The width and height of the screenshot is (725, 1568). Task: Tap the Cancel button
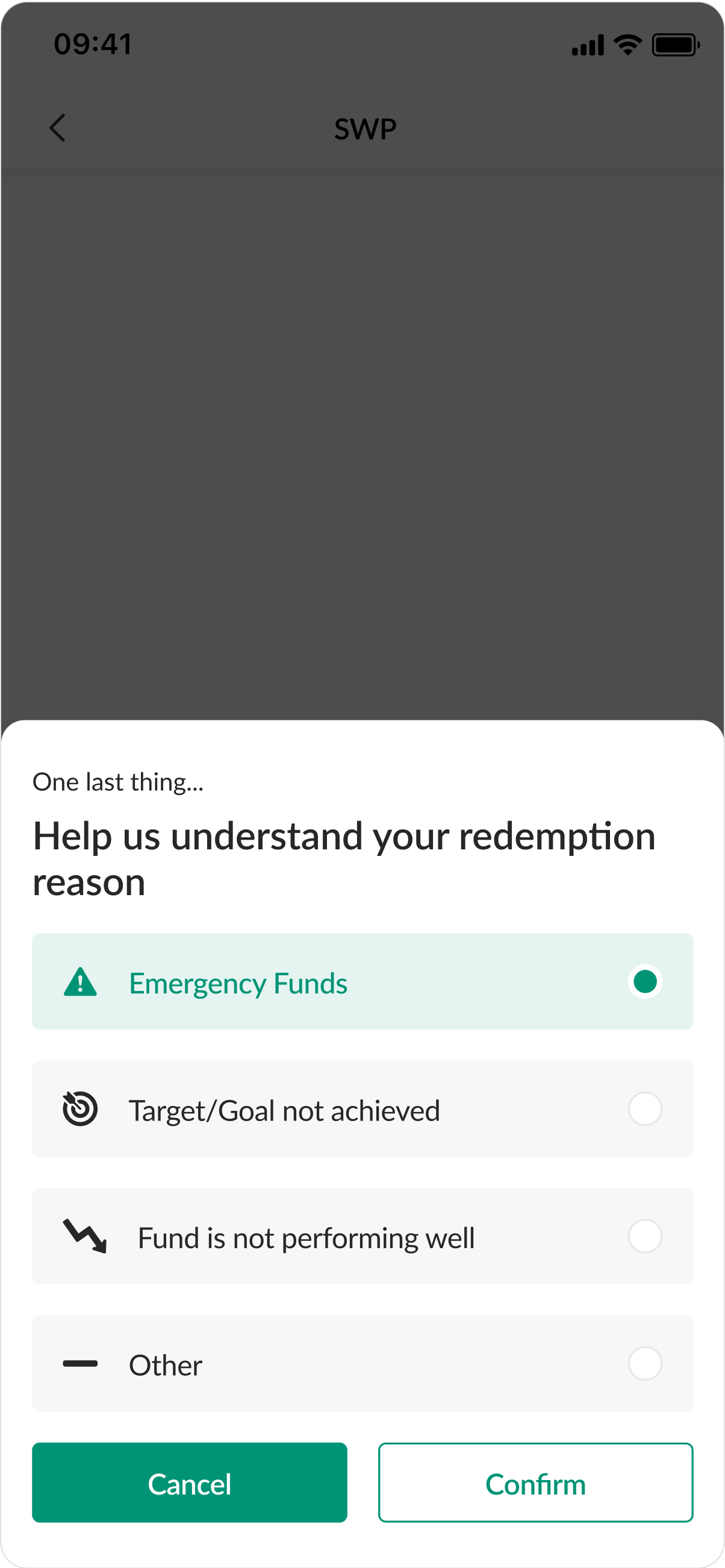(x=189, y=1483)
